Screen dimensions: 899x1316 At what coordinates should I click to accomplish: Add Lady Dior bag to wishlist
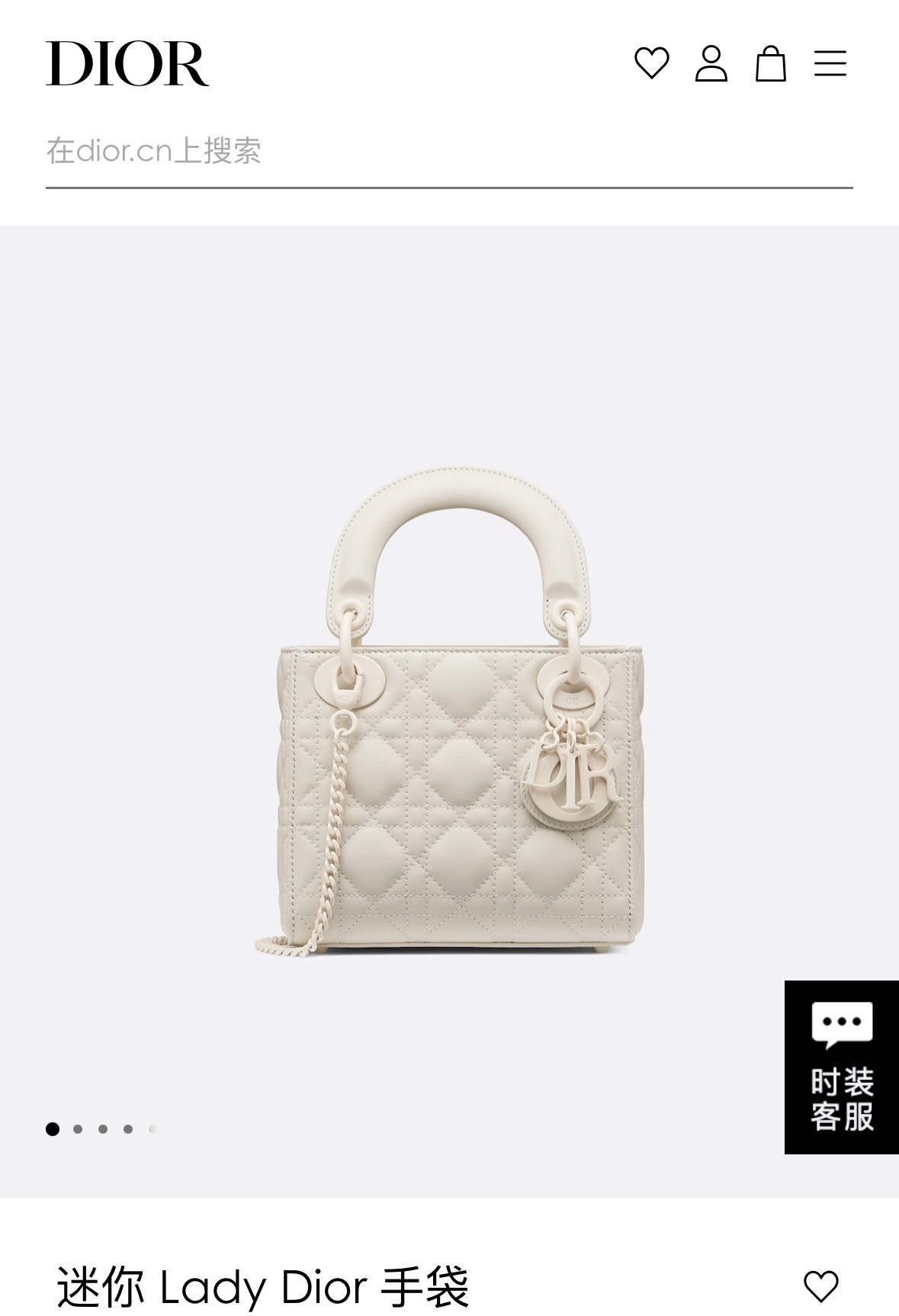coord(820,1286)
